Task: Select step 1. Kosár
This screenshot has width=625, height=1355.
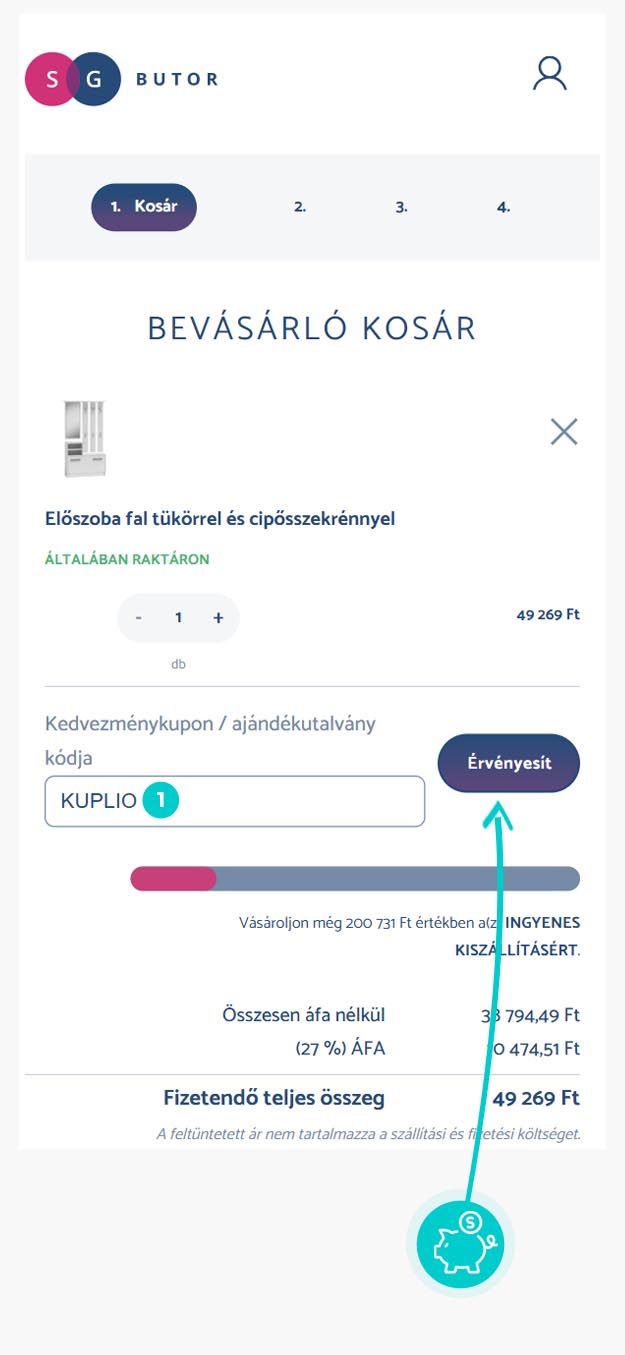Action: [144, 207]
